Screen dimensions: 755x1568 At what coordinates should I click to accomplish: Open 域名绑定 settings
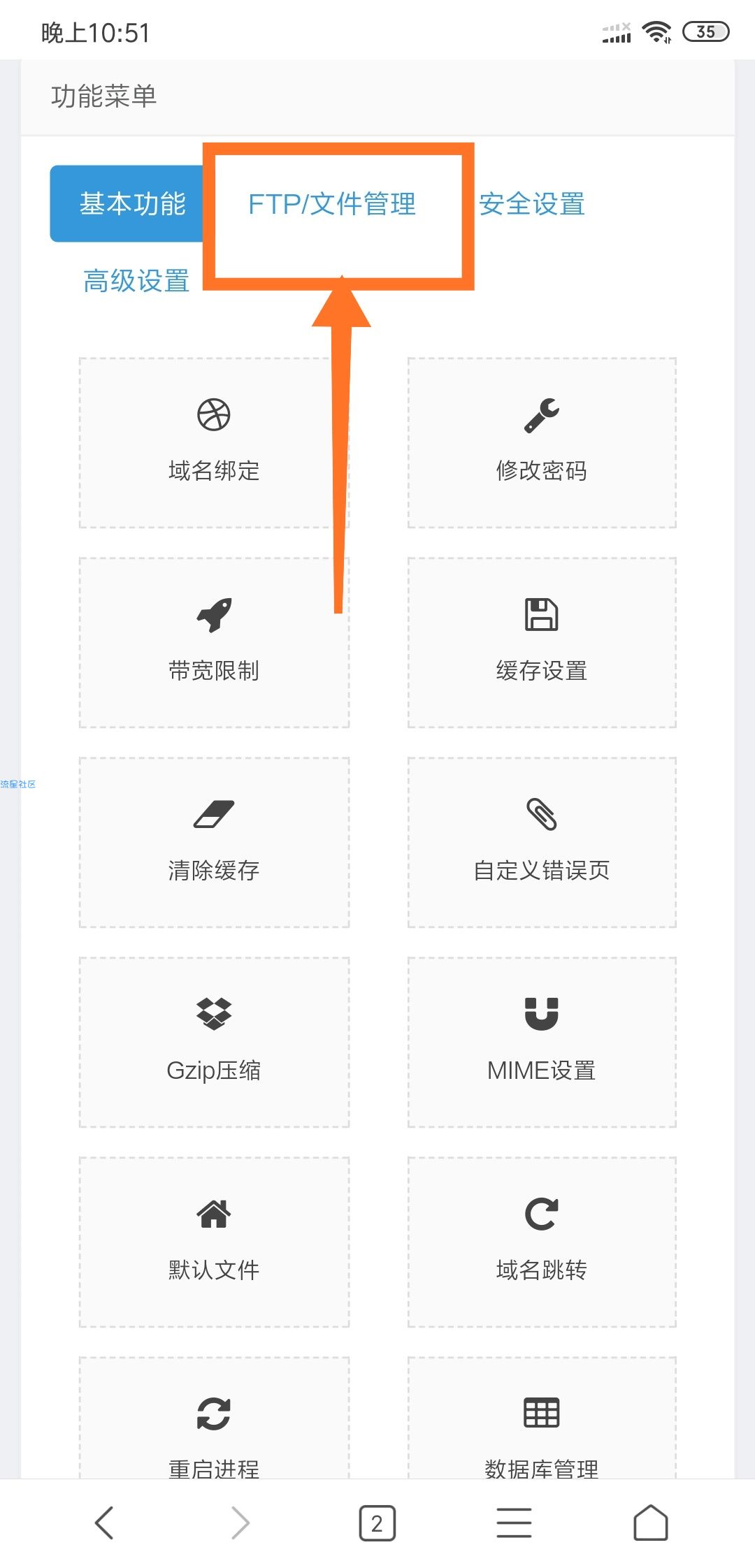(214, 443)
